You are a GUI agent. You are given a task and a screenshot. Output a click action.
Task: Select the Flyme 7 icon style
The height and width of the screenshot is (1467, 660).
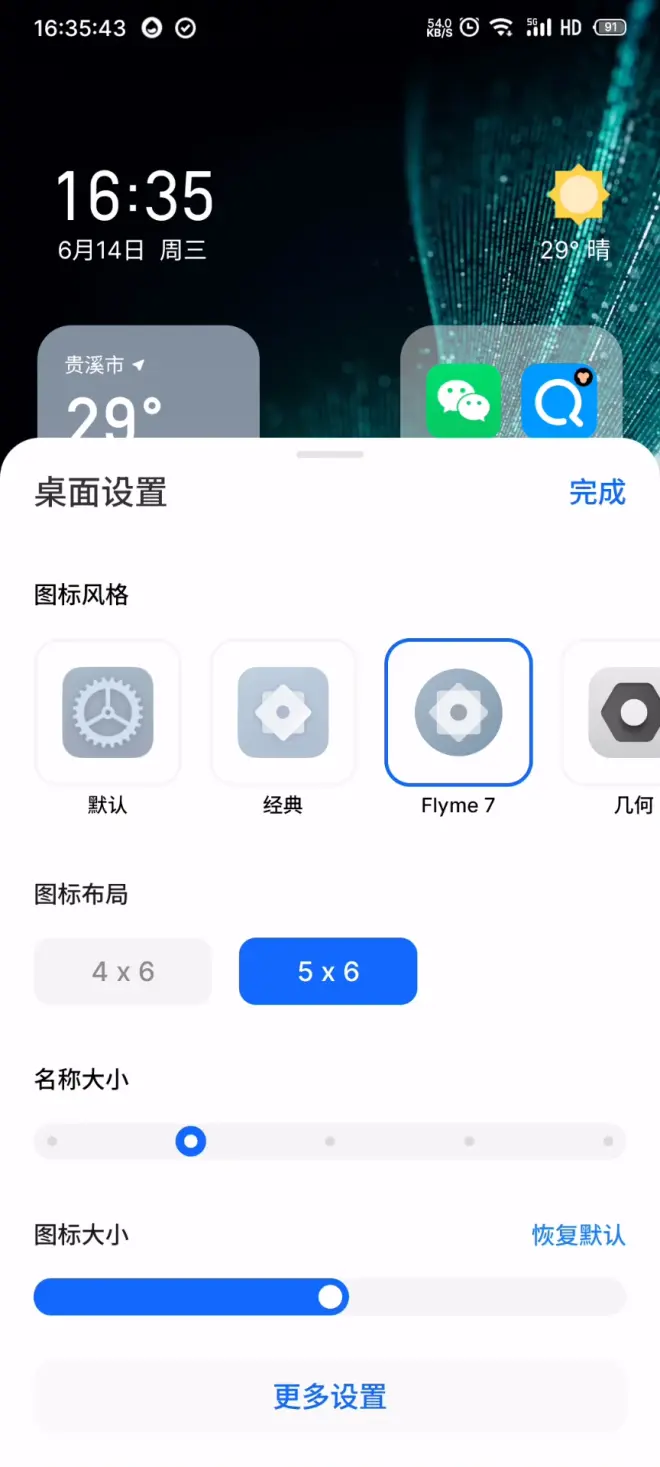point(458,712)
